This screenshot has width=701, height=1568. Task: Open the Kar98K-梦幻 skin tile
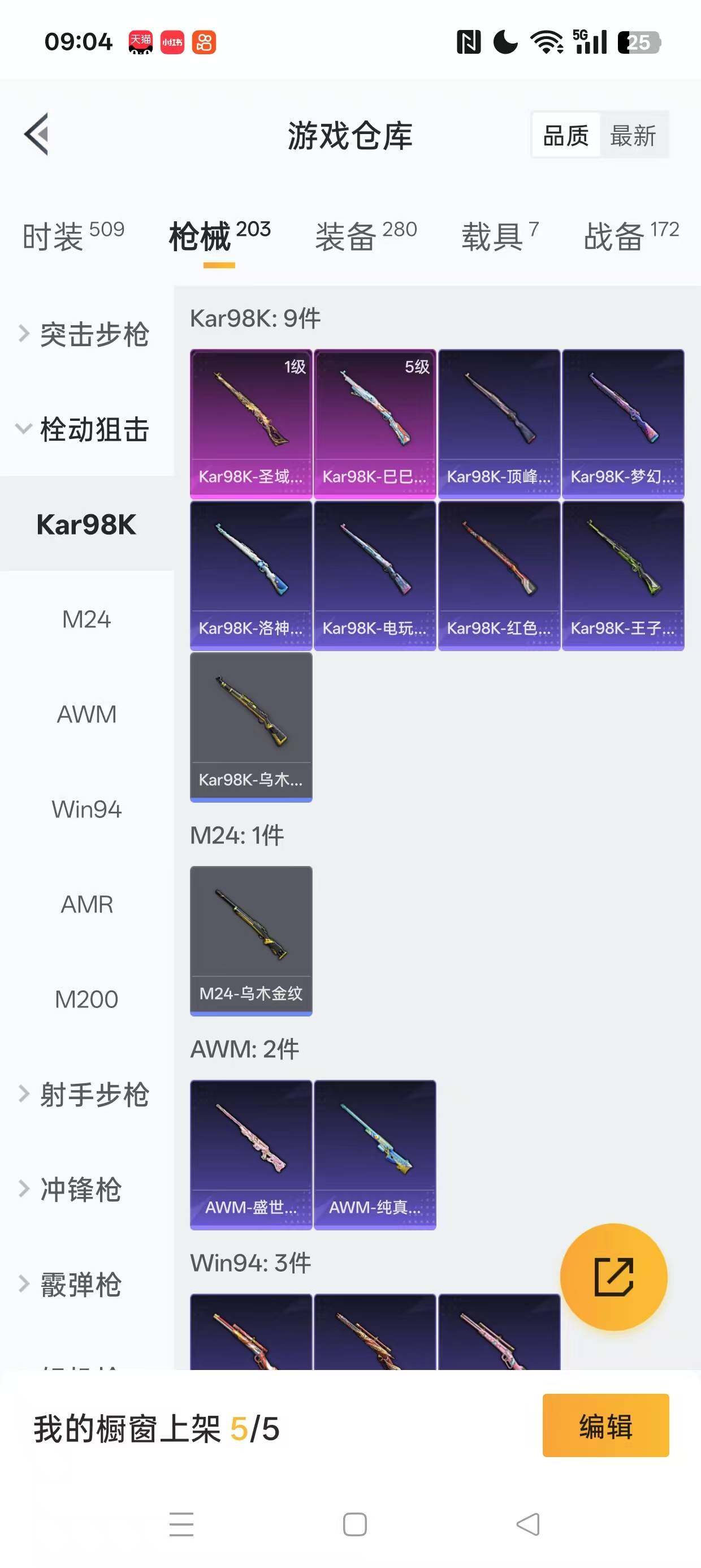[x=622, y=424]
